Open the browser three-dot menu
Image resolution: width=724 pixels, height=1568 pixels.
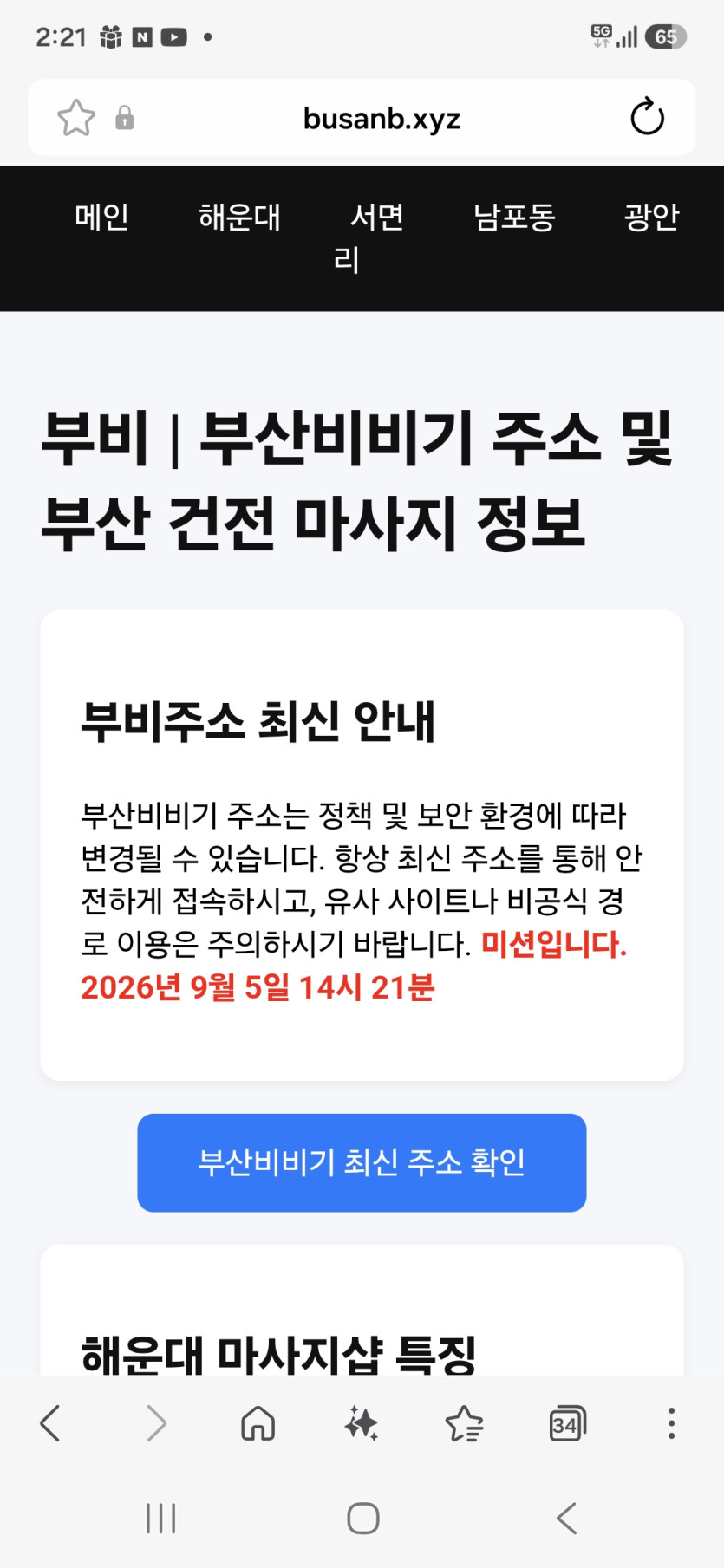click(x=671, y=1423)
